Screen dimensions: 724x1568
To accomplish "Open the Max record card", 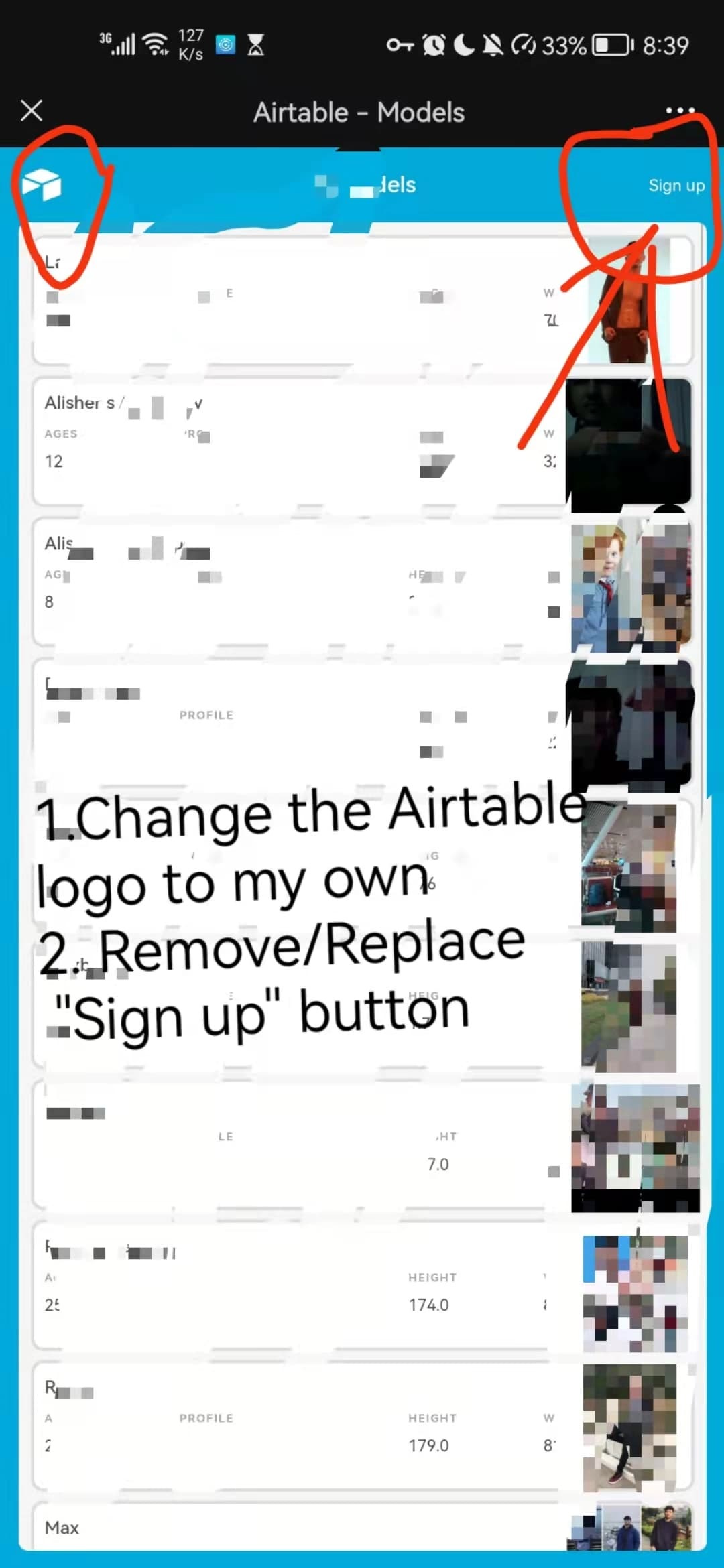I will point(295,1528).
